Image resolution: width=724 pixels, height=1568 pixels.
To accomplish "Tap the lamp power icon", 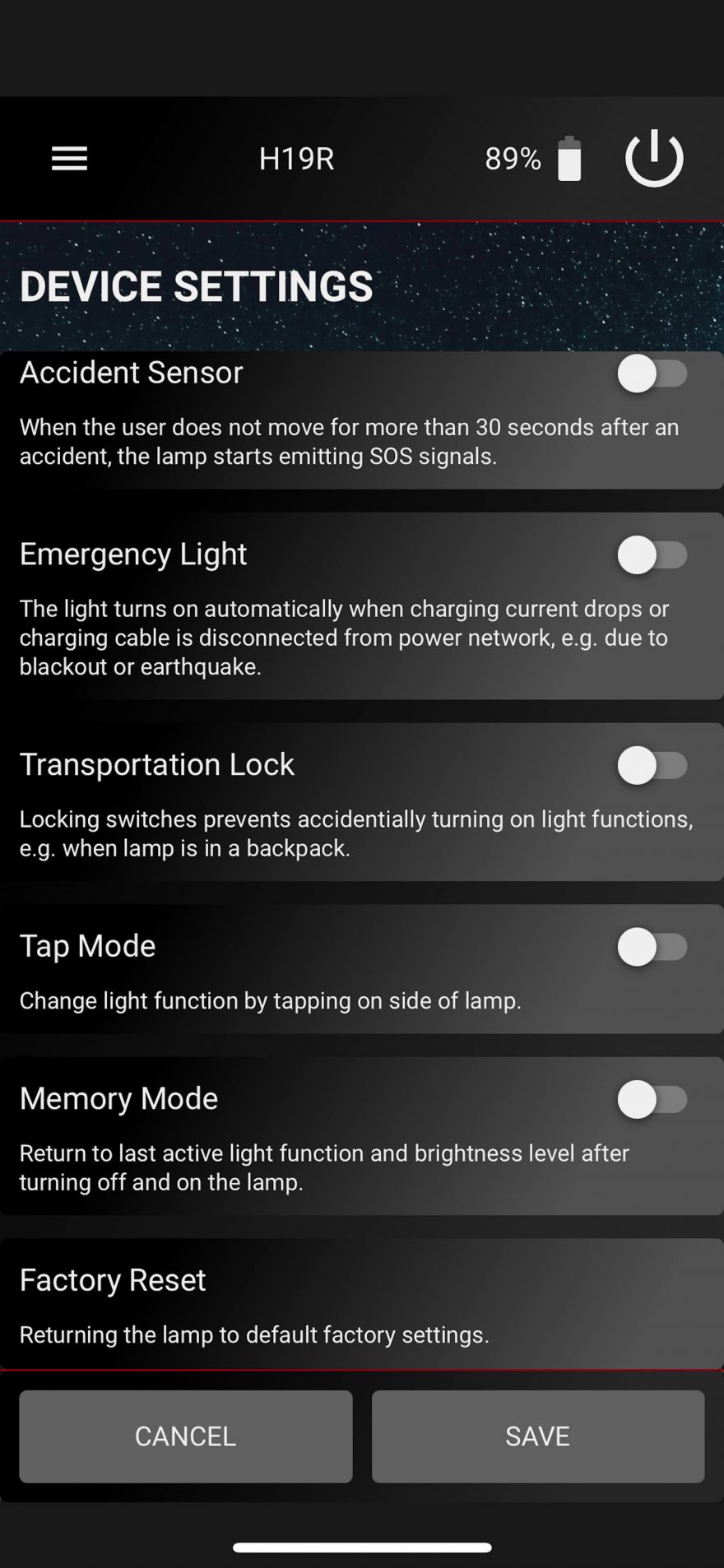I will [x=654, y=158].
